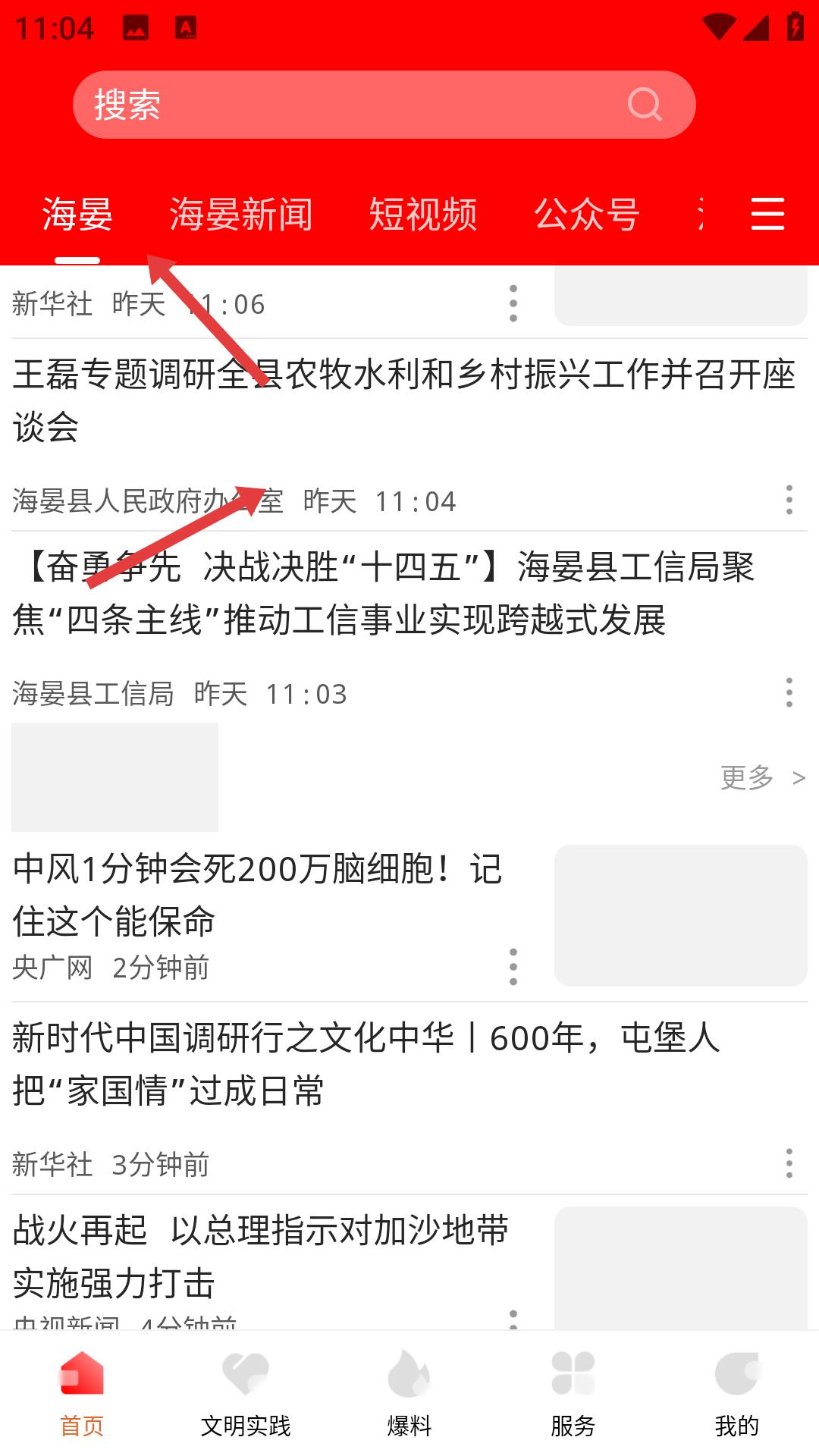
Task: Open options for the 央广网 article
Action: (513, 967)
